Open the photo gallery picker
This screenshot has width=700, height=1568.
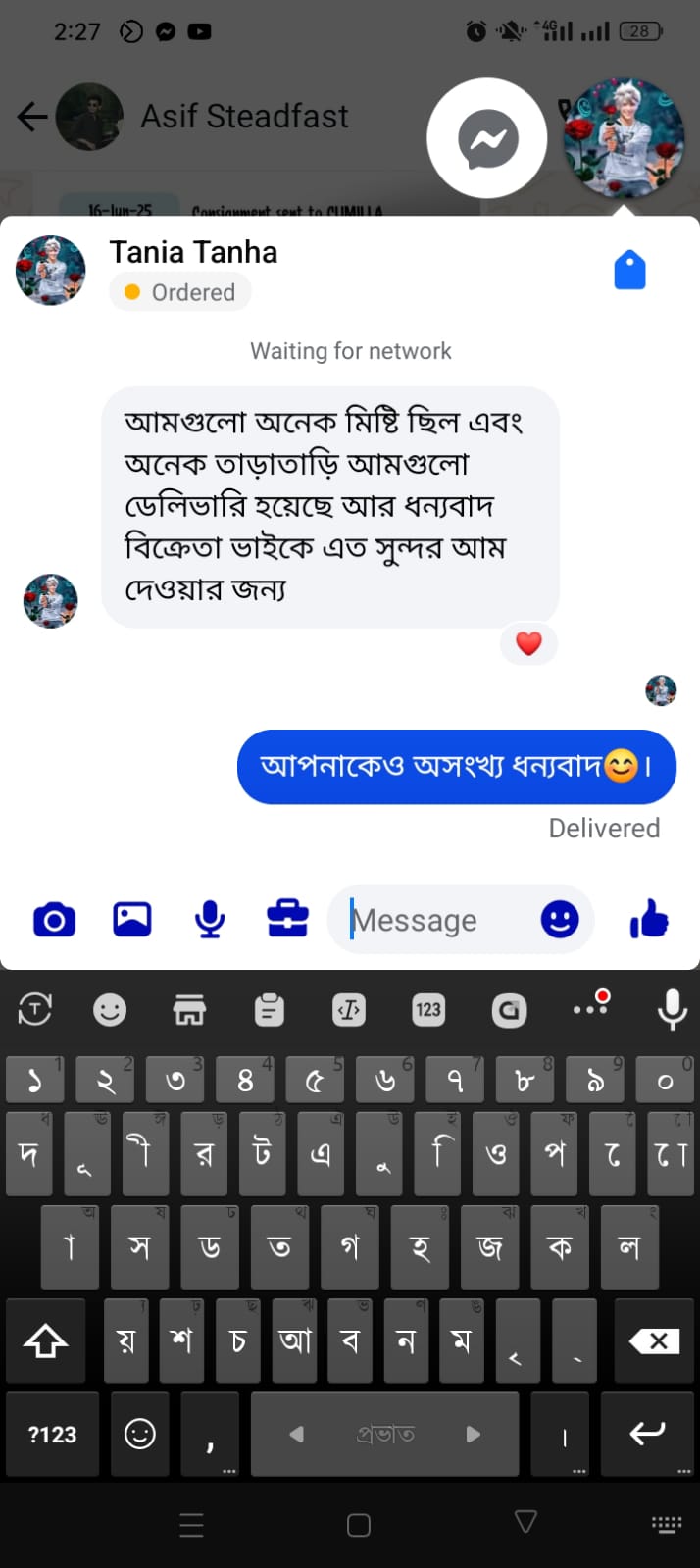[131, 920]
